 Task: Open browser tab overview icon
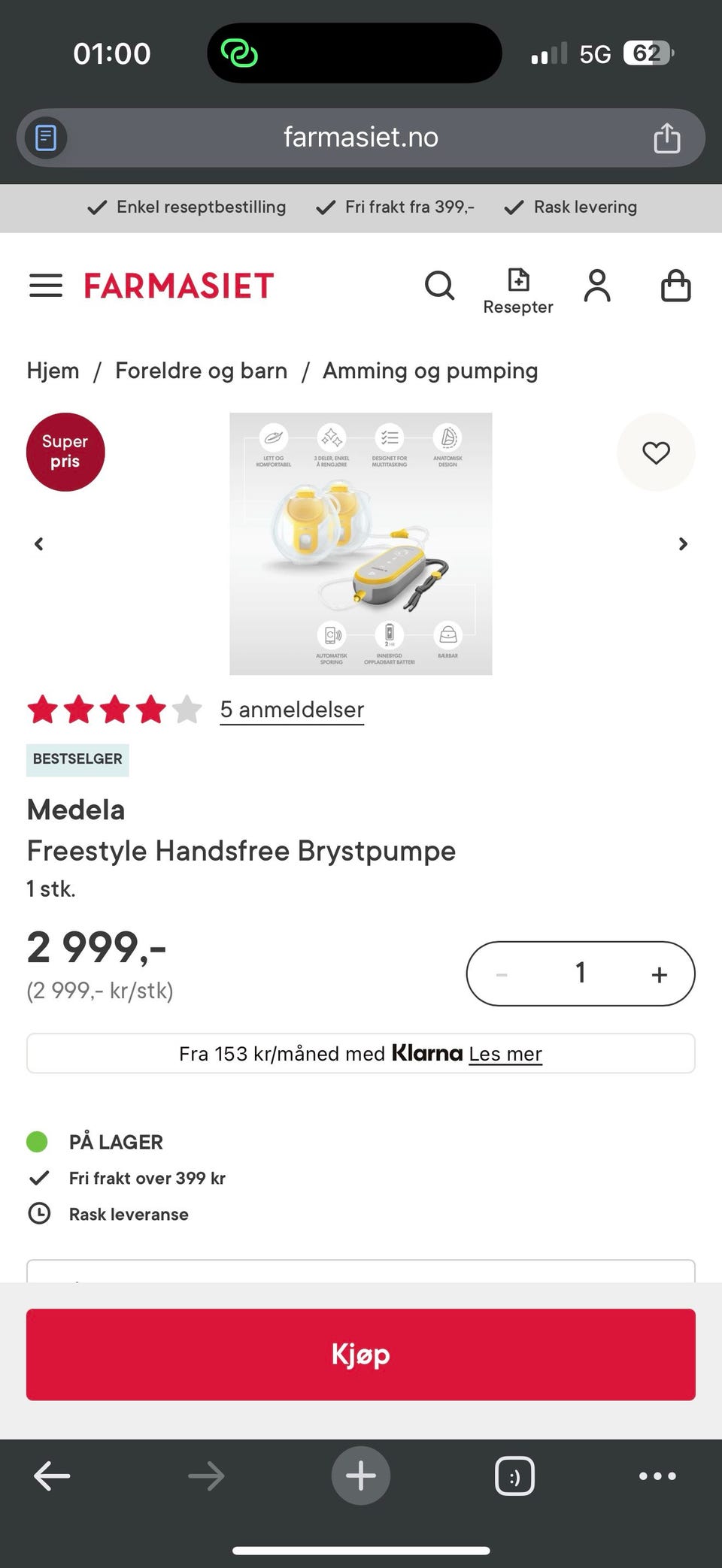[x=514, y=1475]
